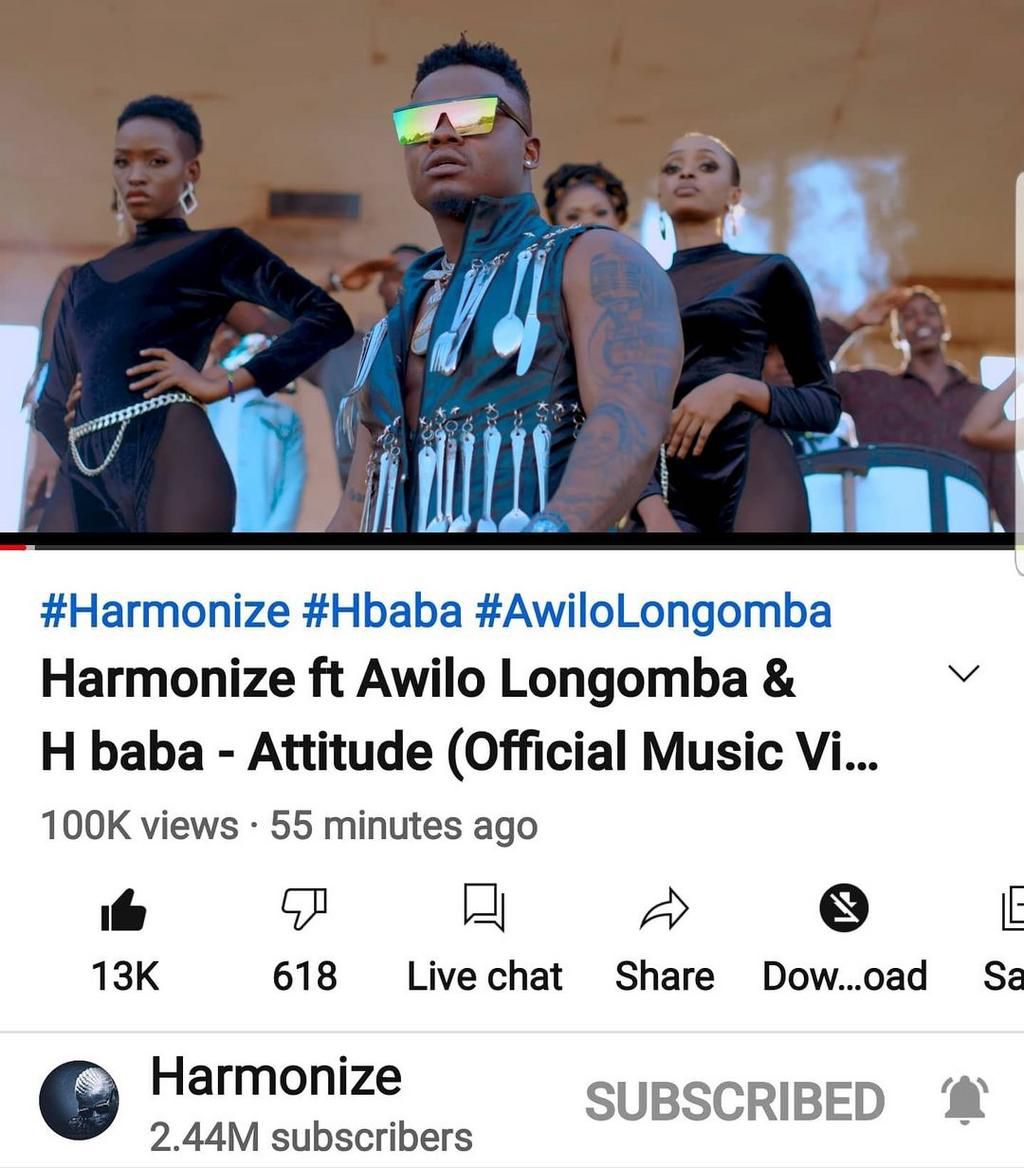This screenshot has width=1024, height=1168.
Task: Expand the video description chevron
Action: (963, 674)
